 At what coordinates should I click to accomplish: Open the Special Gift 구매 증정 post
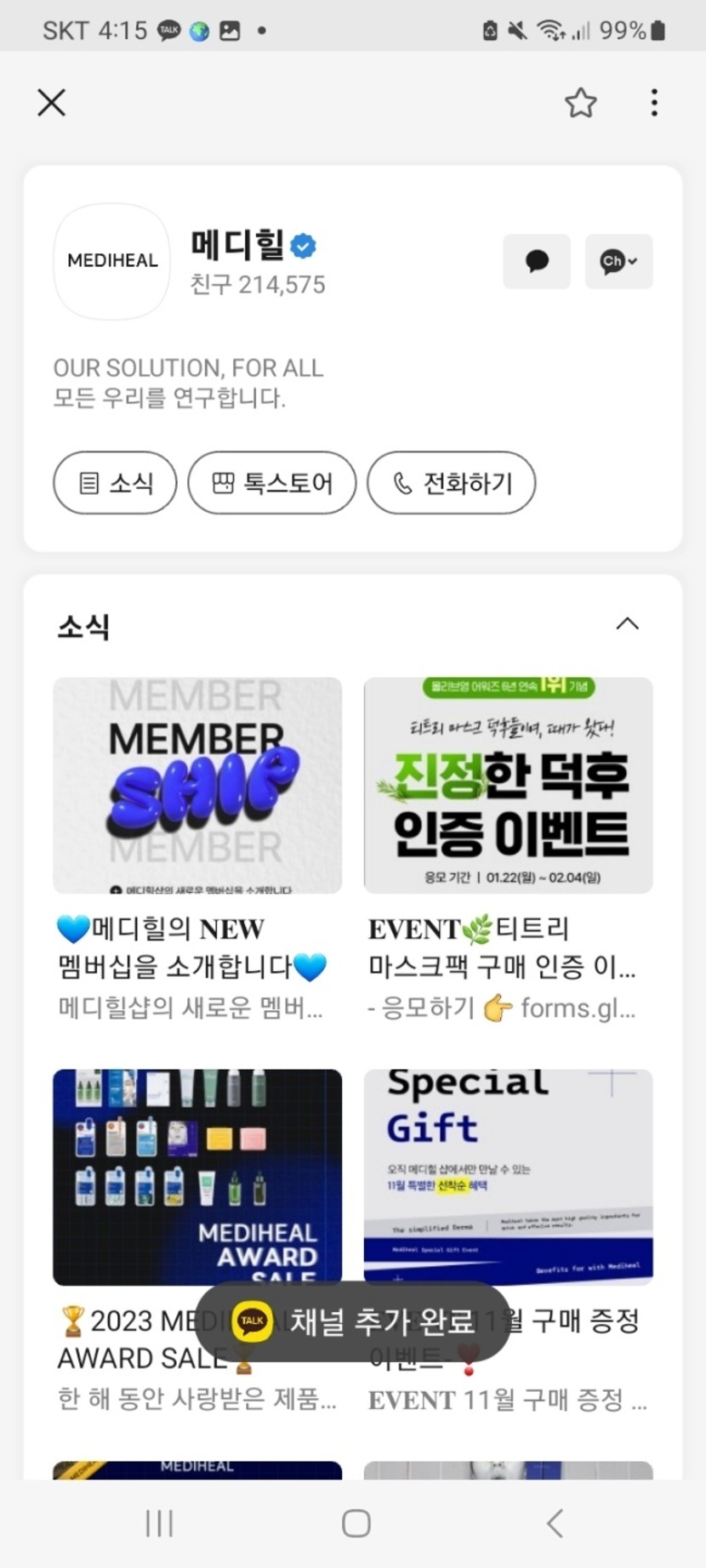click(x=508, y=1177)
